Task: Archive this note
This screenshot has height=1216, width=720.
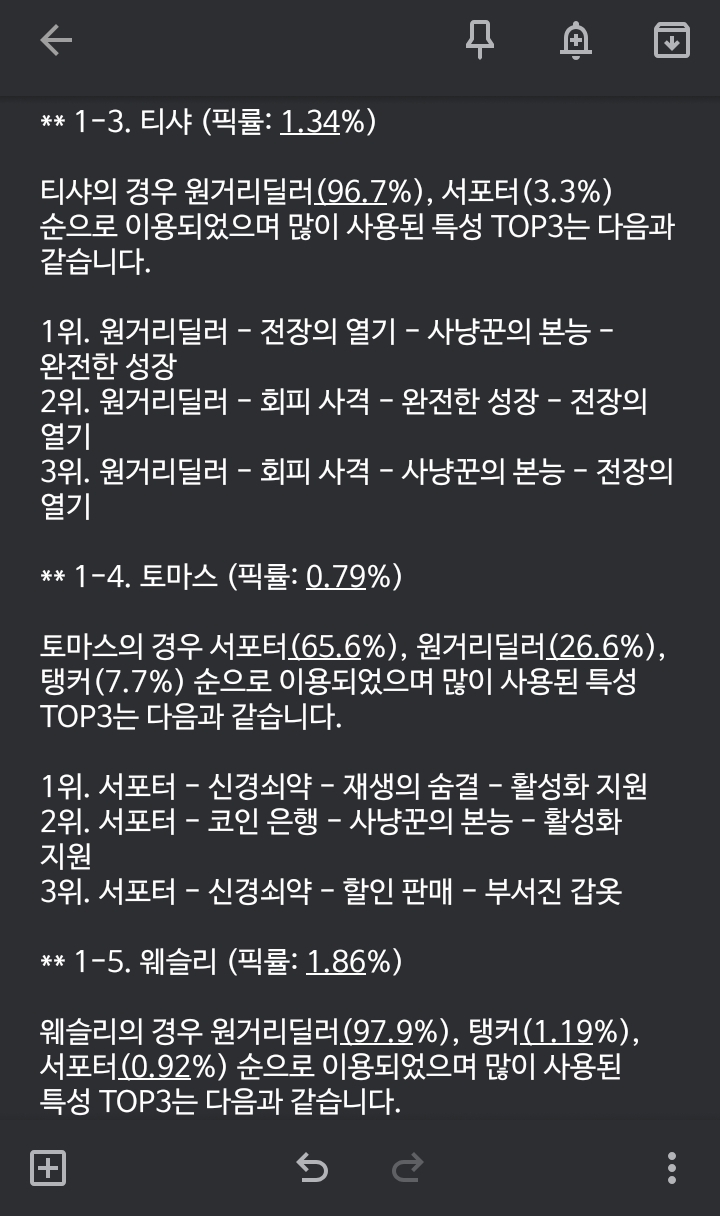Action: pos(672,41)
